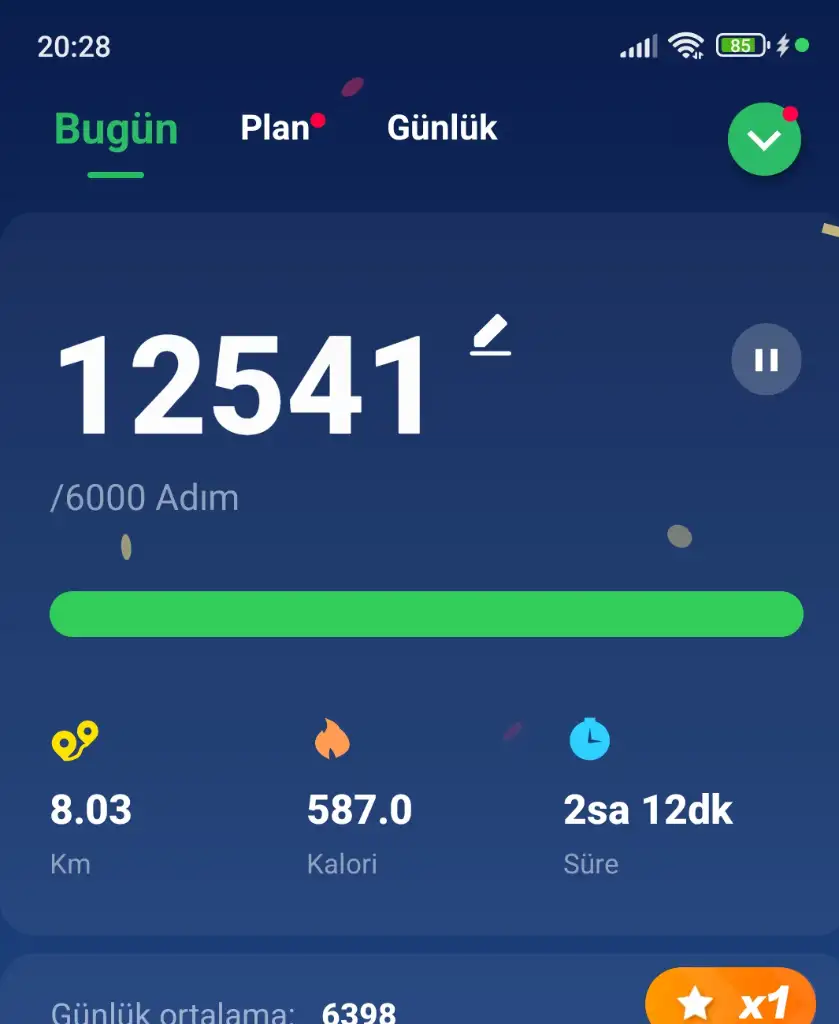
Task: Switch to the Plan tab
Action: [x=275, y=128]
